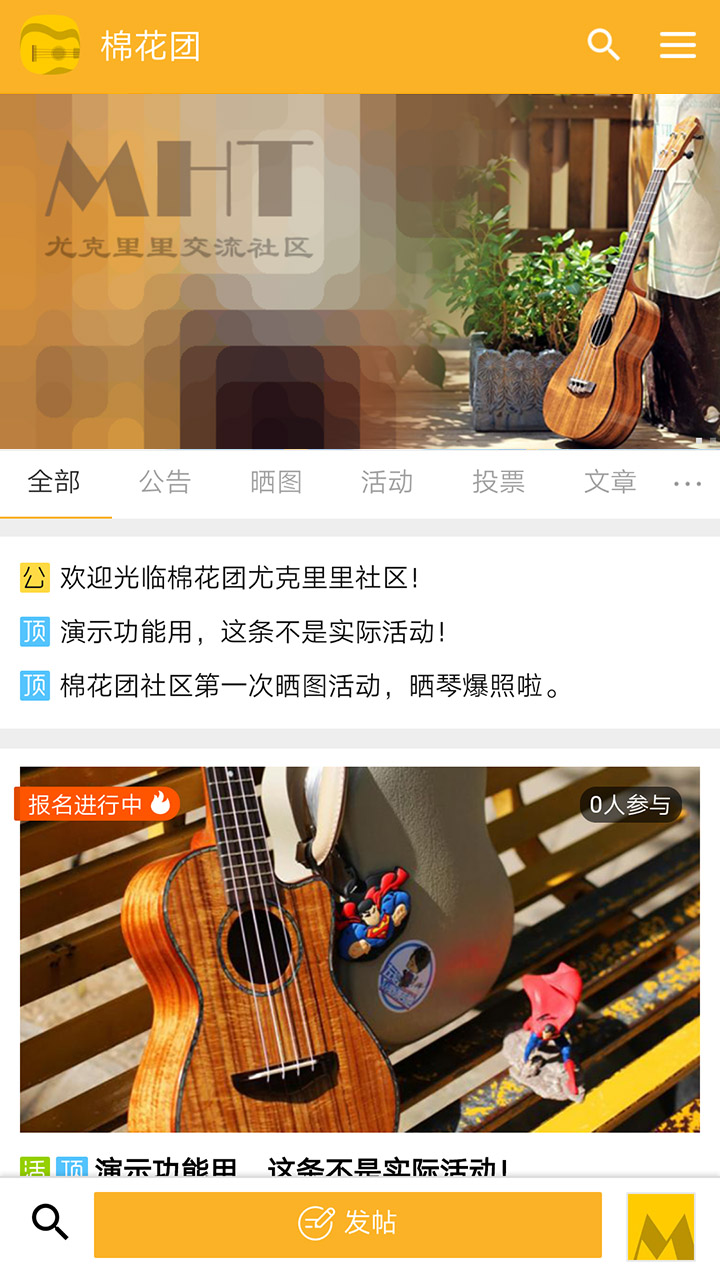Open the pinned post 演示功能用，这条不是实际活动

[252, 632]
